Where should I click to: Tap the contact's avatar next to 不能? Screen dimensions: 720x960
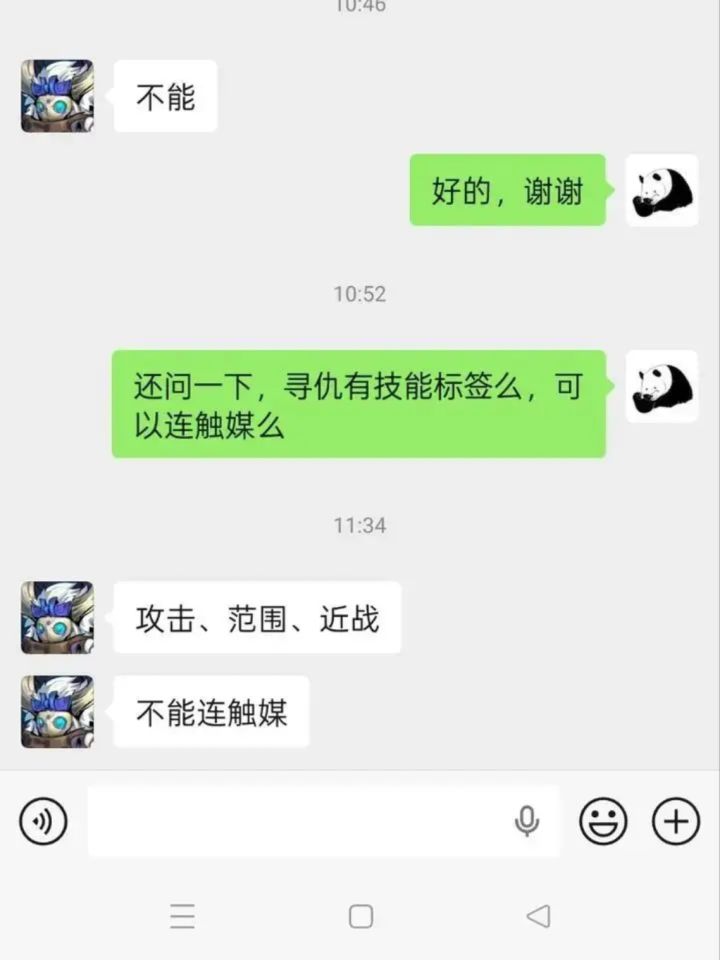point(56,96)
